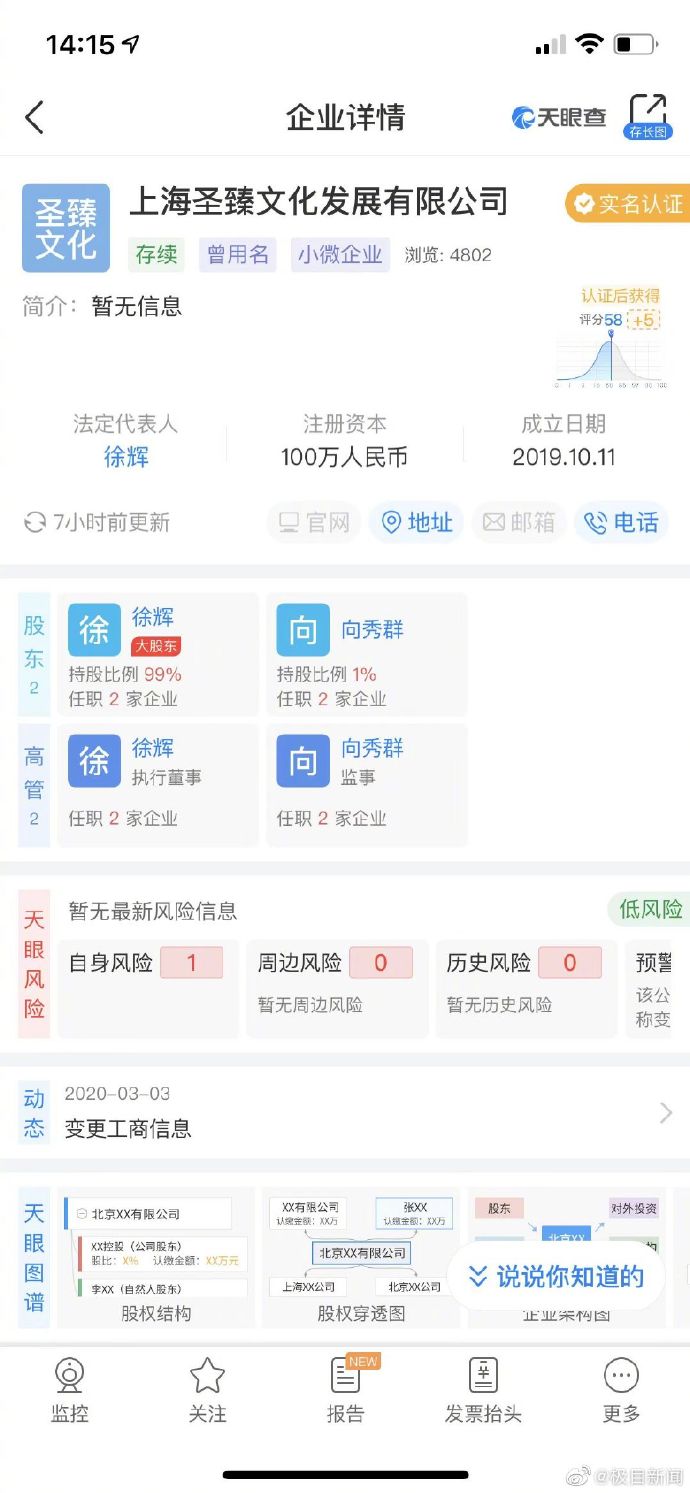Open the 曾用名 tag
This screenshot has height=1493, width=690.
(x=237, y=255)
